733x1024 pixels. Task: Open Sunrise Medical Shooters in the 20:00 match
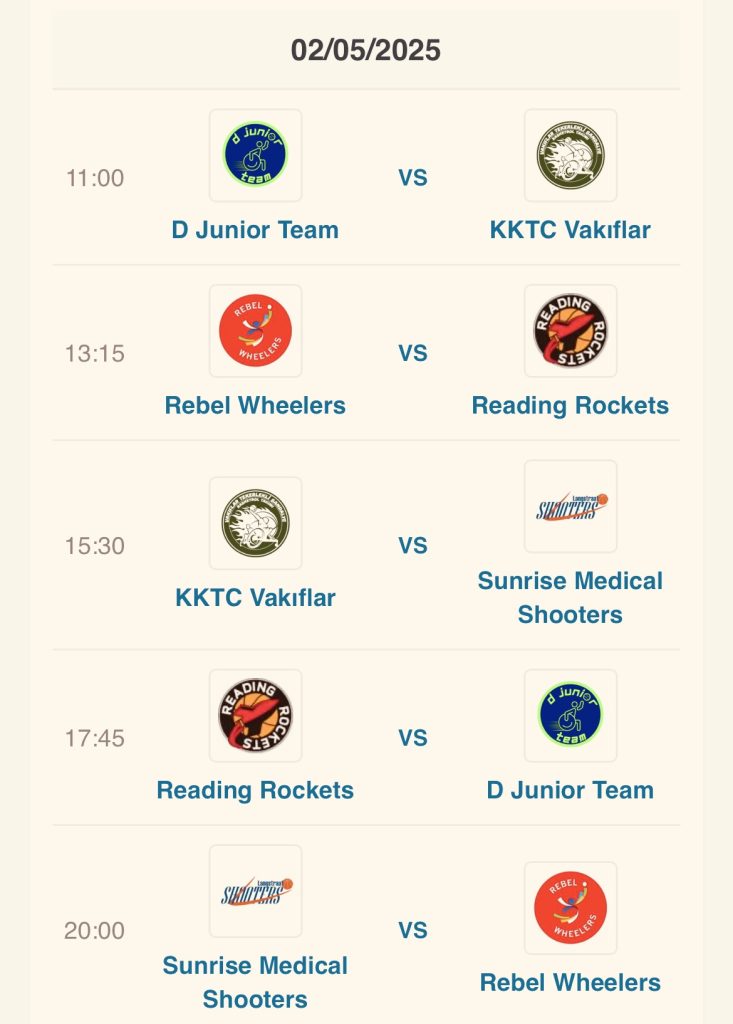click(x=255, y=981)
